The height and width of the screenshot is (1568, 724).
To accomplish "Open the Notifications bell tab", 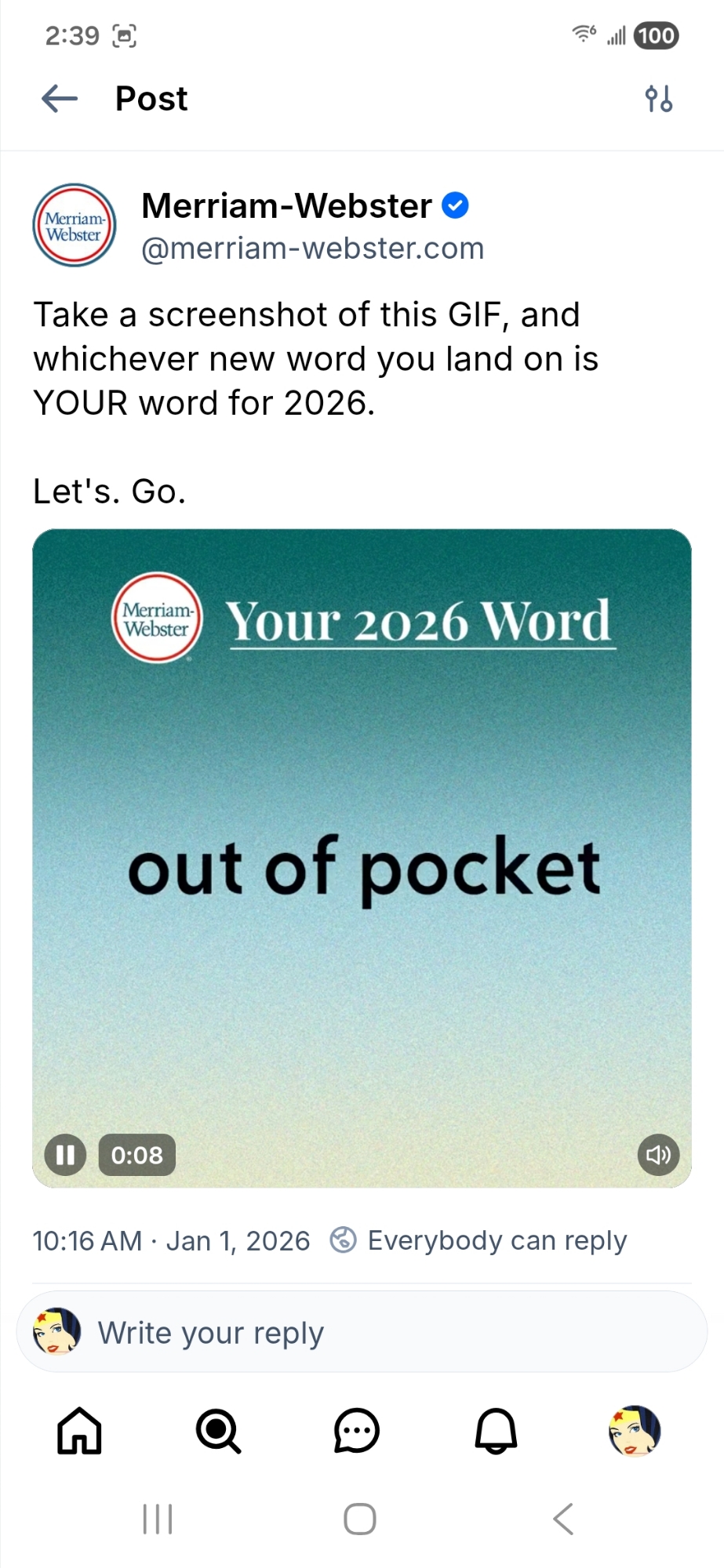I will (x=496, y=1431).
